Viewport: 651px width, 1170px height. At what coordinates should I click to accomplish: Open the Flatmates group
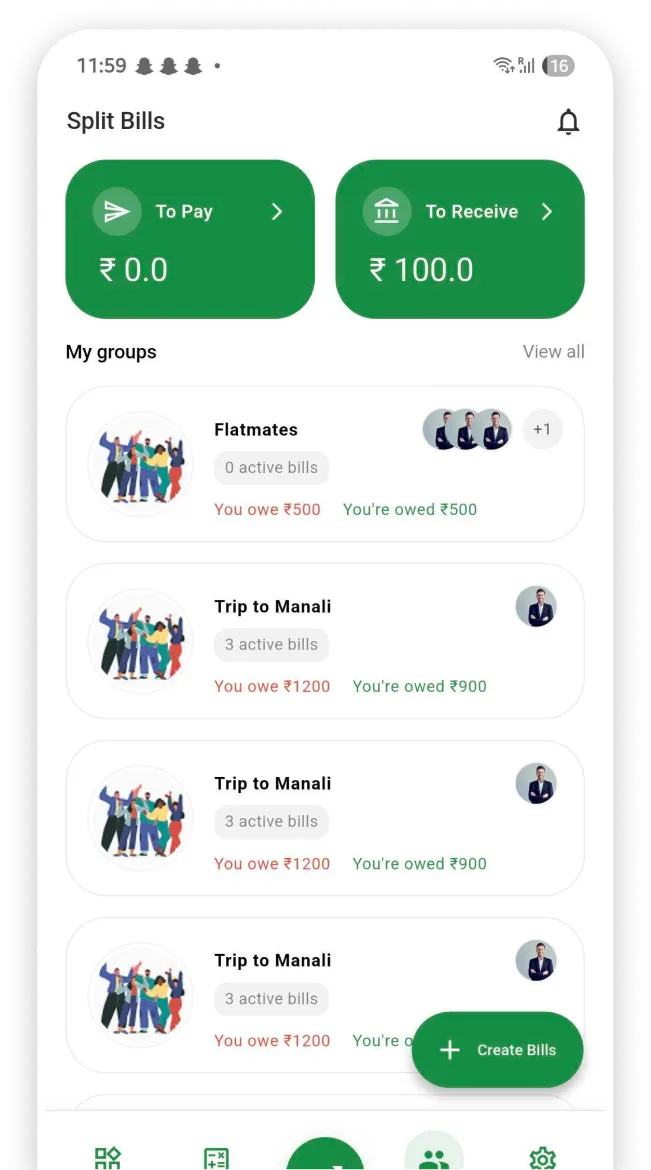click(x=325, y=463)
